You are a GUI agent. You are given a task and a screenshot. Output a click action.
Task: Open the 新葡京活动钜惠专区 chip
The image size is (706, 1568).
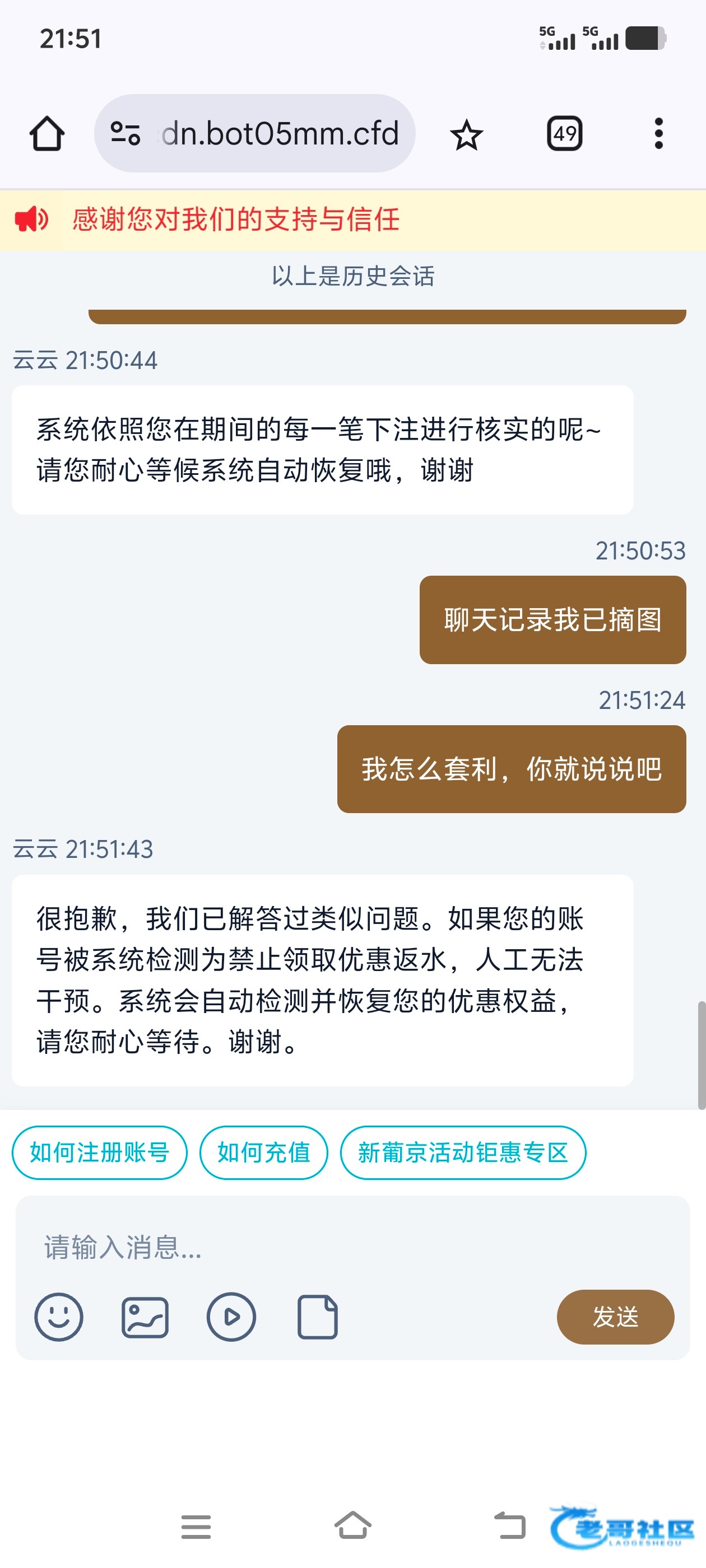click(463, 1152)
